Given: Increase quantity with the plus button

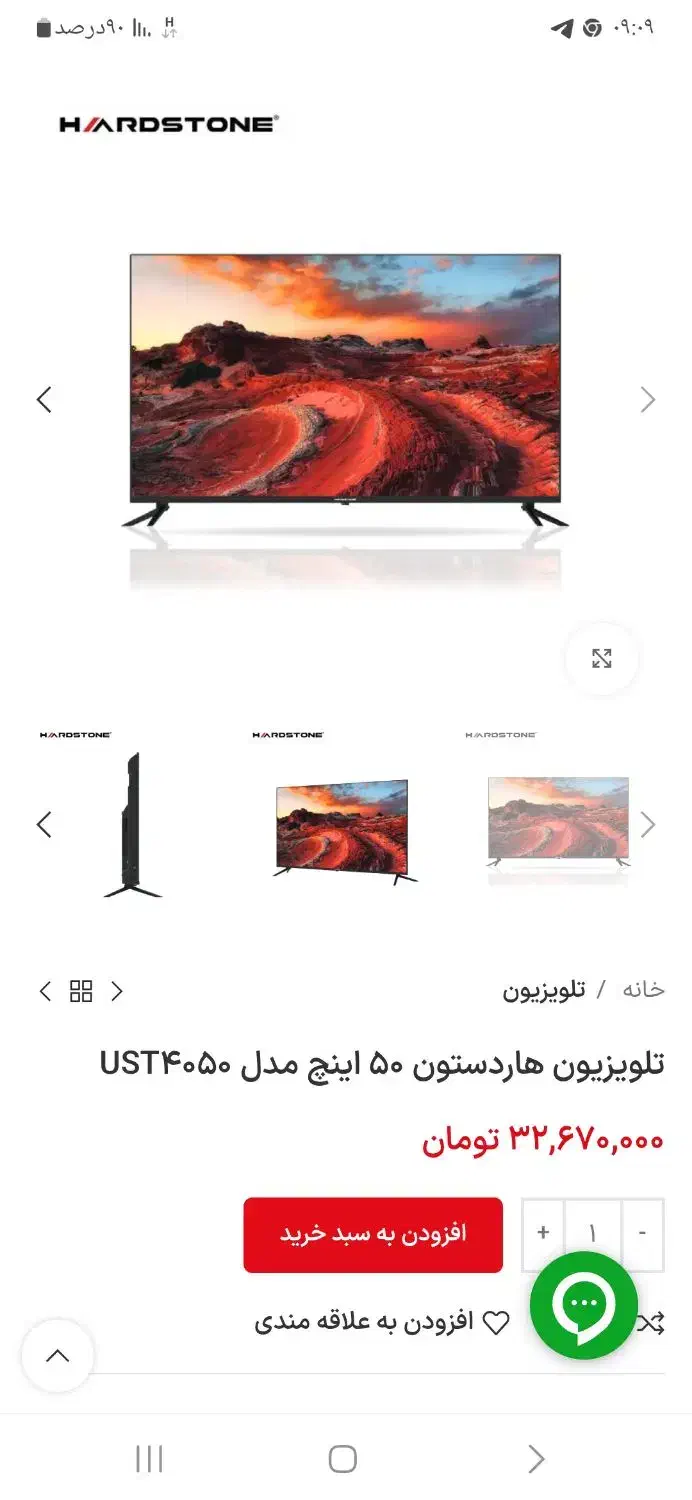Looking at the screenshot, I should coord(543,1233).
